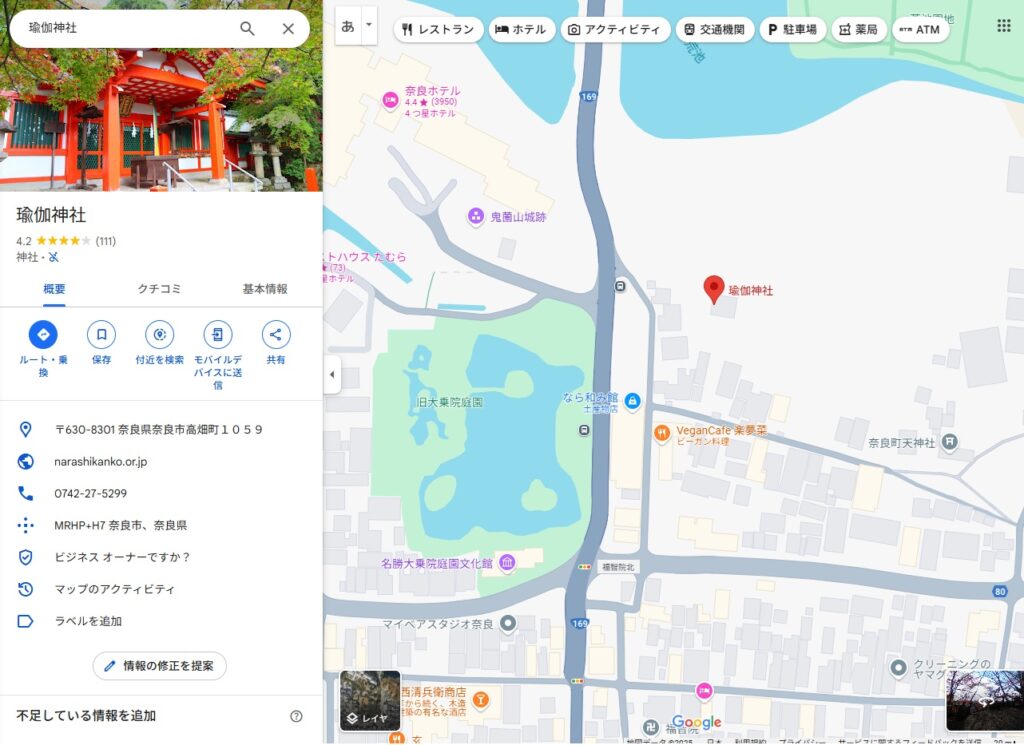This screenshot has height=745, width=1024.
Task: Share this place with 共有
Action: coord(276,335)
